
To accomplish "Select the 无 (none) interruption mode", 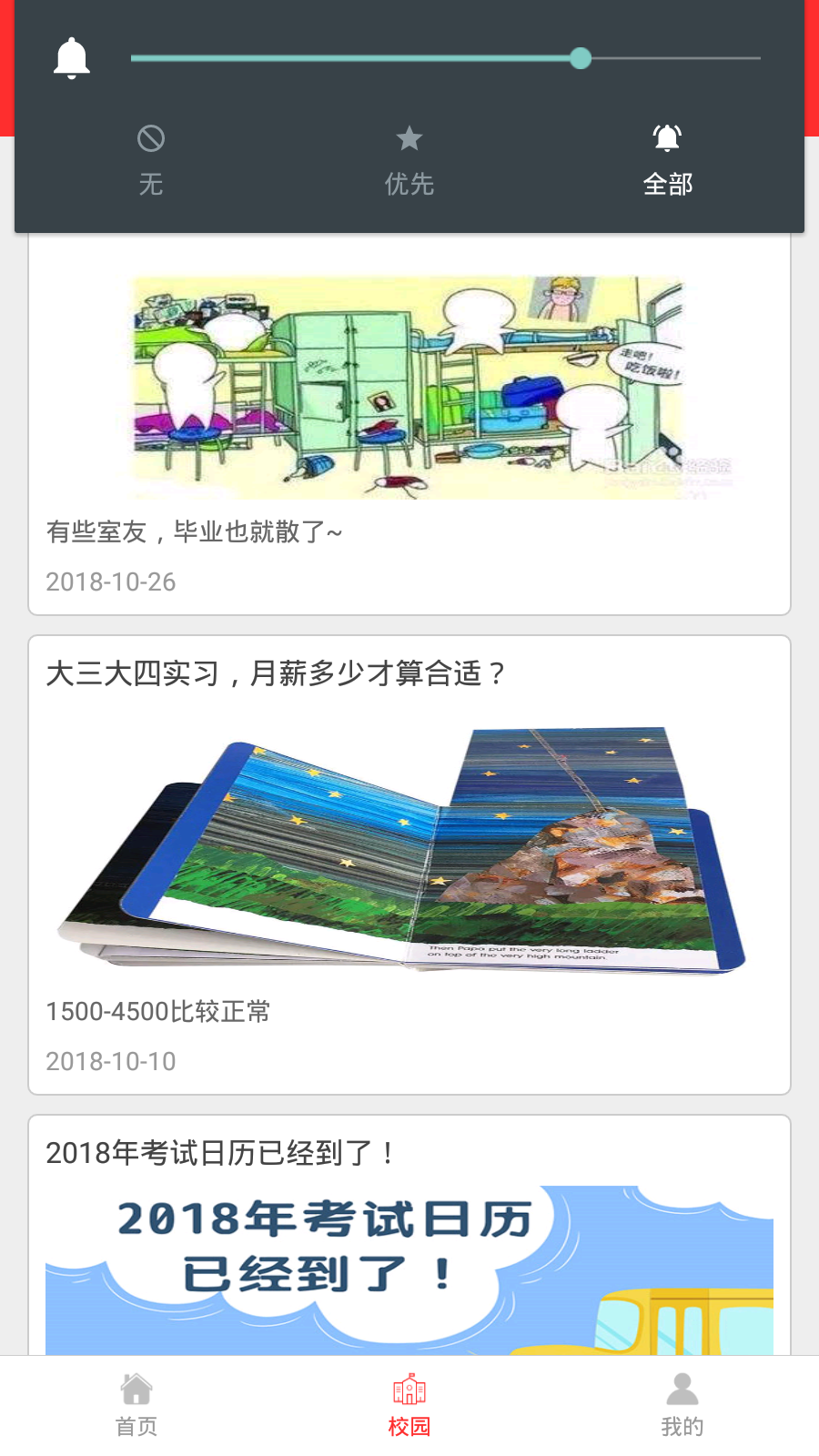I will tap(151, 161).
